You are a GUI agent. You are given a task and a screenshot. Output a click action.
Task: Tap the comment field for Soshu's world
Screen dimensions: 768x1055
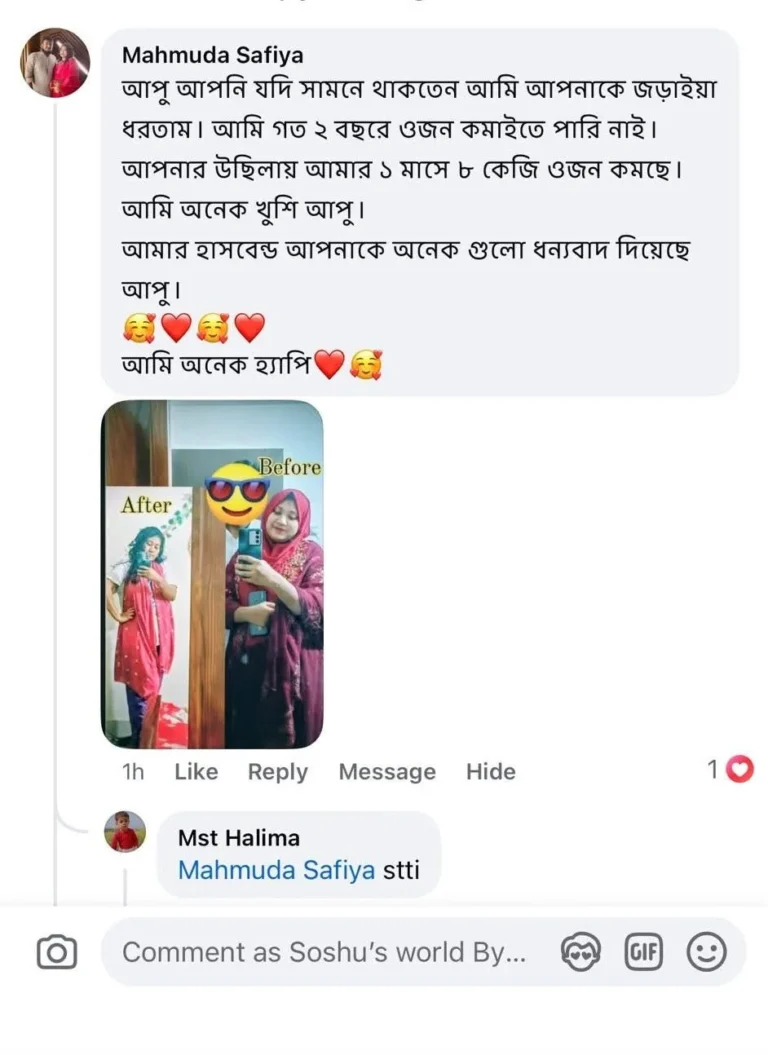323,952
